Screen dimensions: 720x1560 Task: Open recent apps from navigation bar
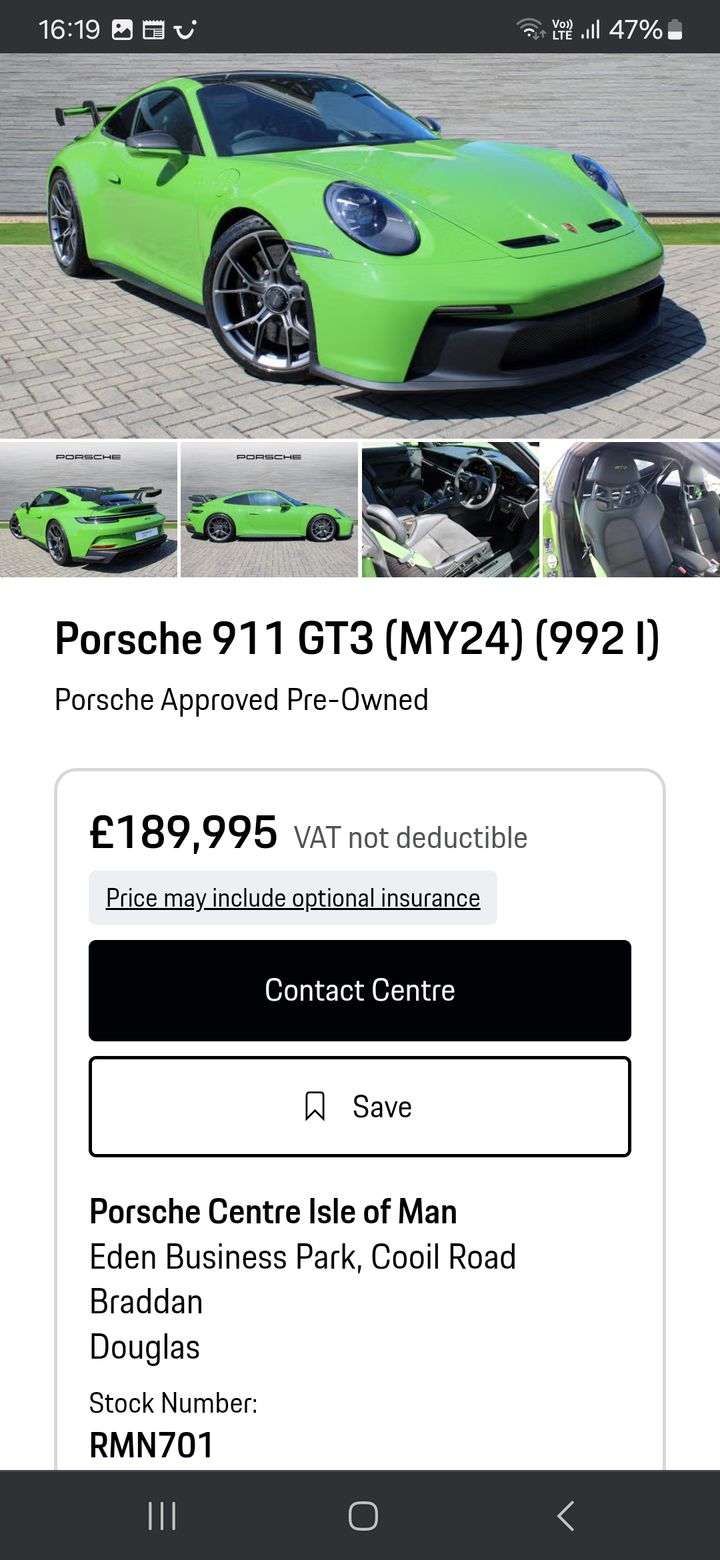[x=162, y=1516]
